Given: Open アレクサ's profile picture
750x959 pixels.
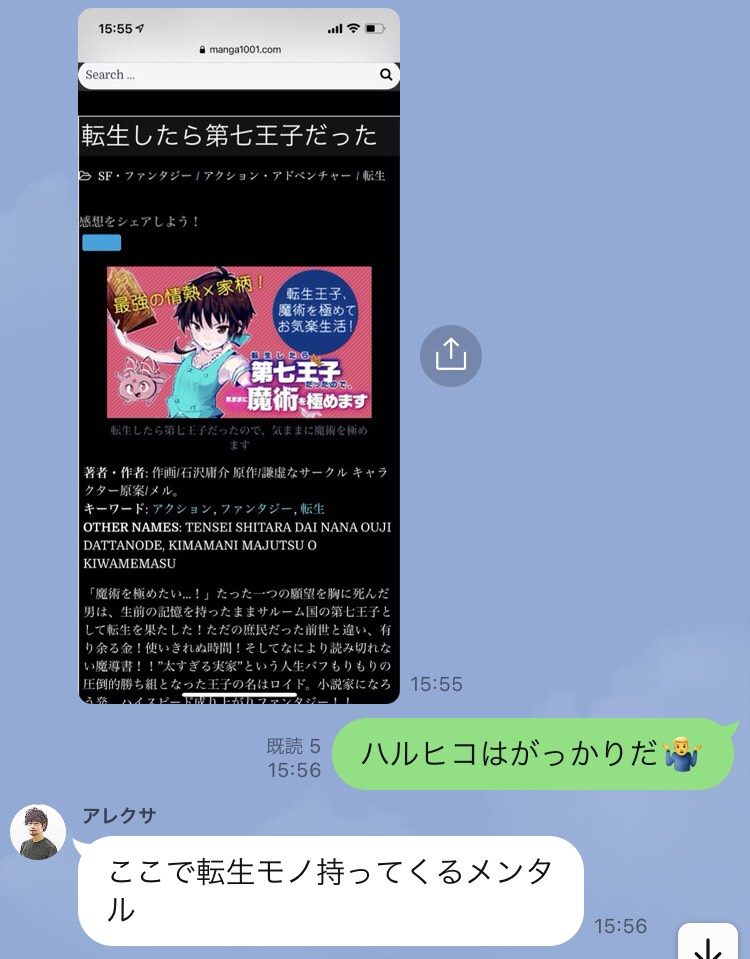Looking at the screenshot, I should pyautogui.click(x=38, y=832).
